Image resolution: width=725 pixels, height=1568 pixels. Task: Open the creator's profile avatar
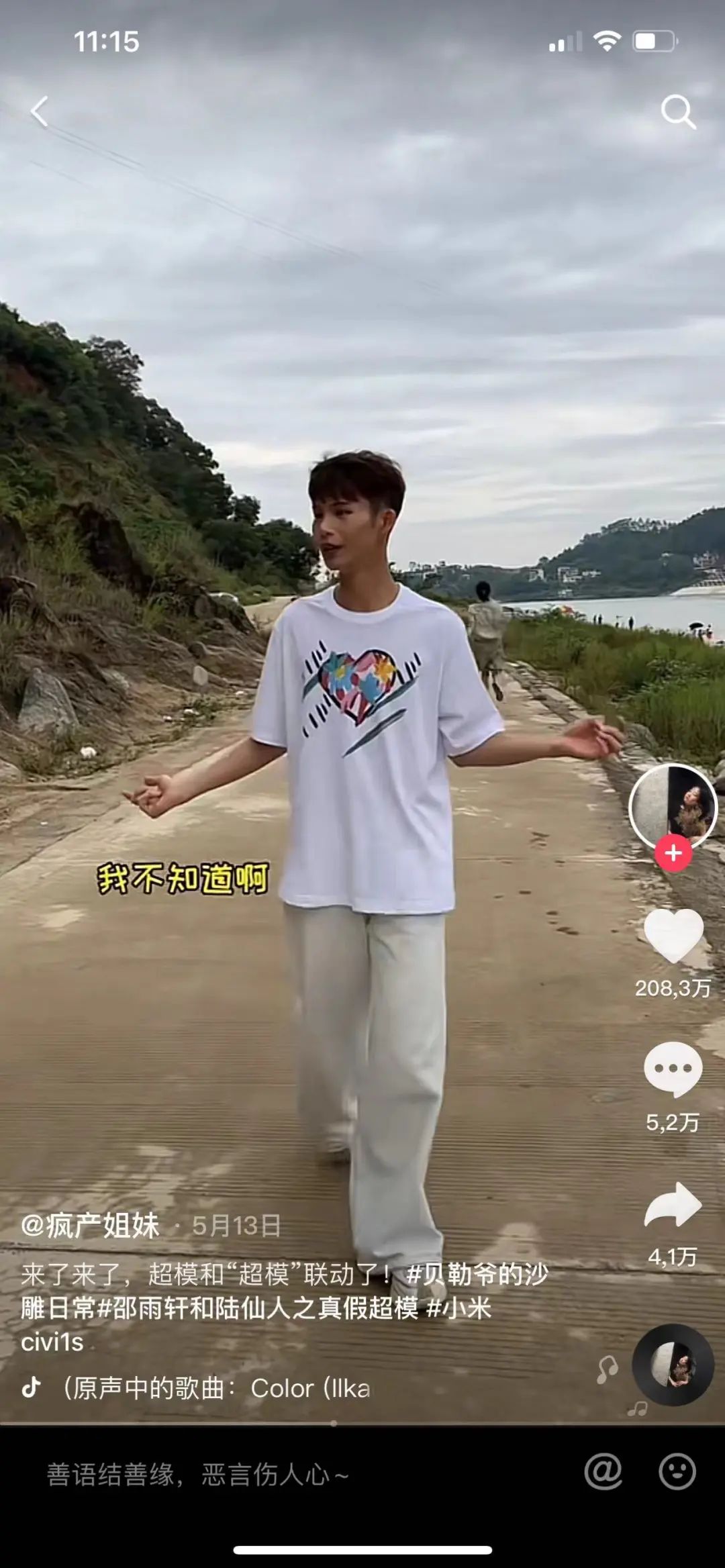(x=673, y=808)
